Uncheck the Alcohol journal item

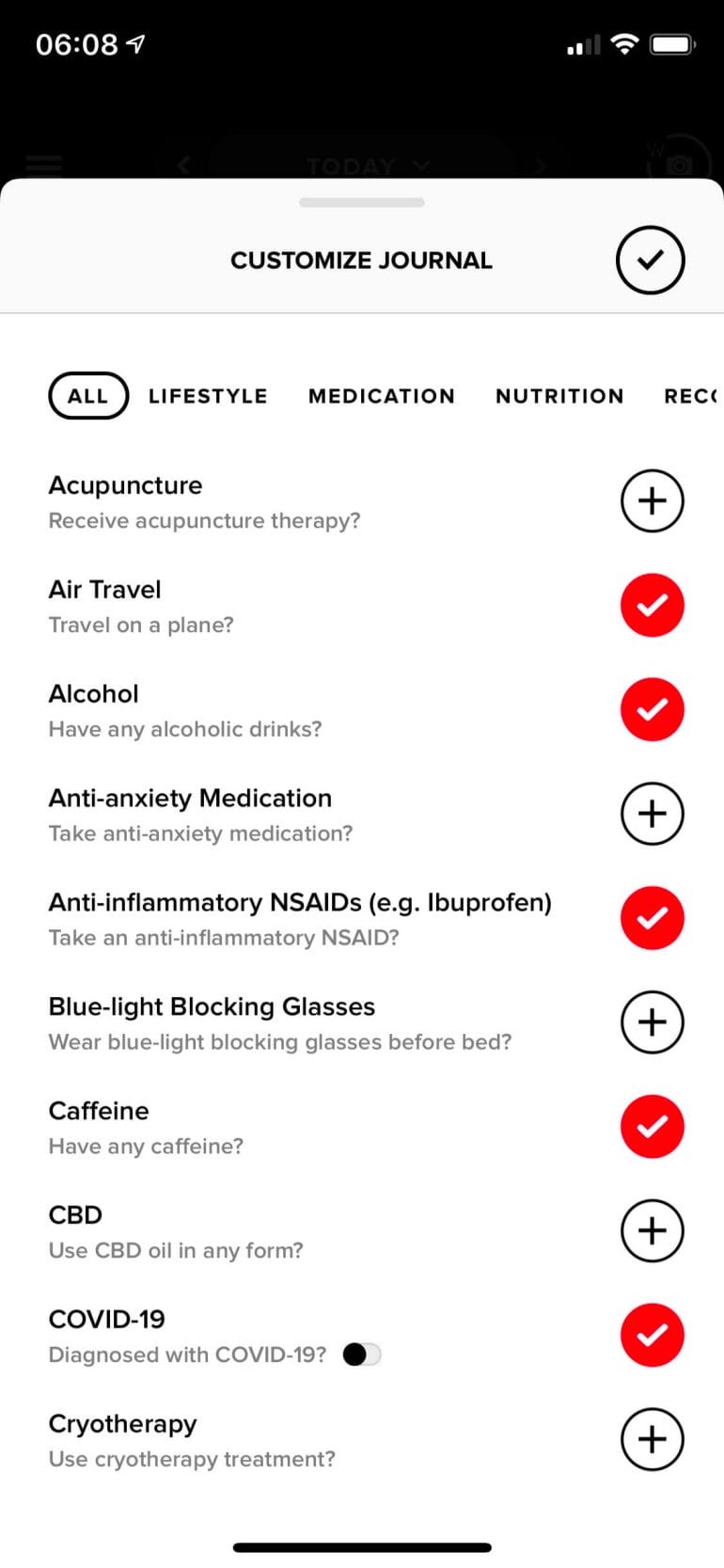pyautogui.click(x=652, y=709)
